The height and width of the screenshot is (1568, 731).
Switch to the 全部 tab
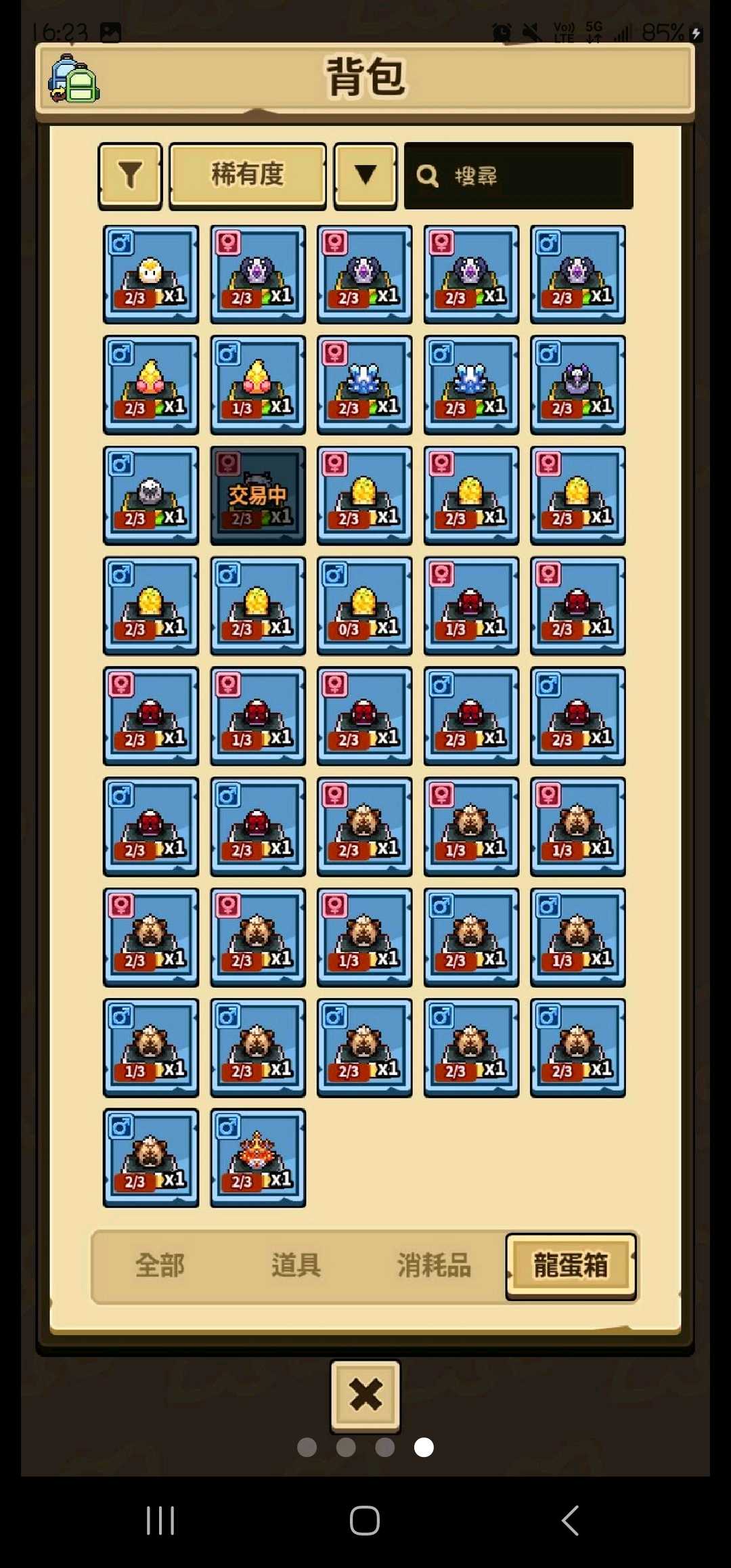160,1265
